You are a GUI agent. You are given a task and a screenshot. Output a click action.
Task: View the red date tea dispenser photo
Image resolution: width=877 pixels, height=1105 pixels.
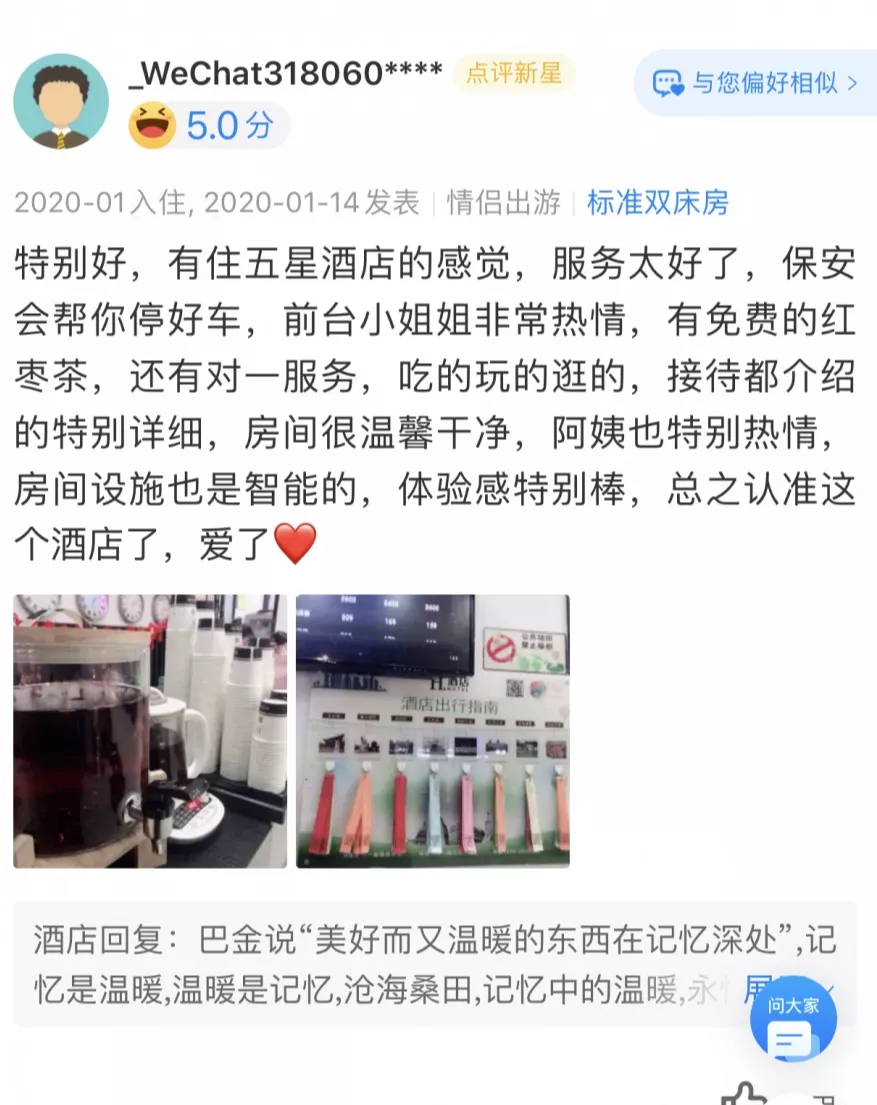(x=150, y=731)
